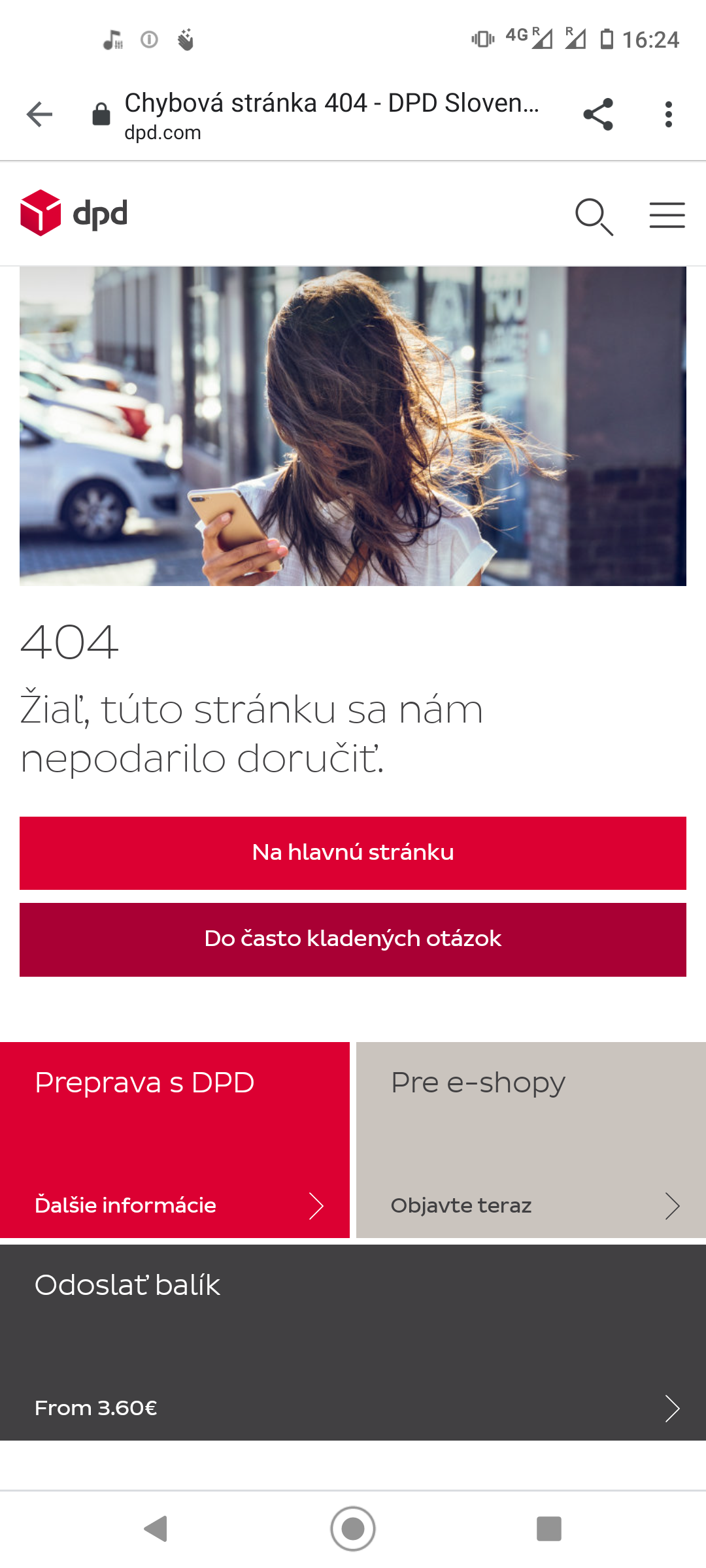Image resolution: width=706 pixels, height=1568 pixels.
Task: Tap the dpd logo to go home
Action: (x=74, y=213)
